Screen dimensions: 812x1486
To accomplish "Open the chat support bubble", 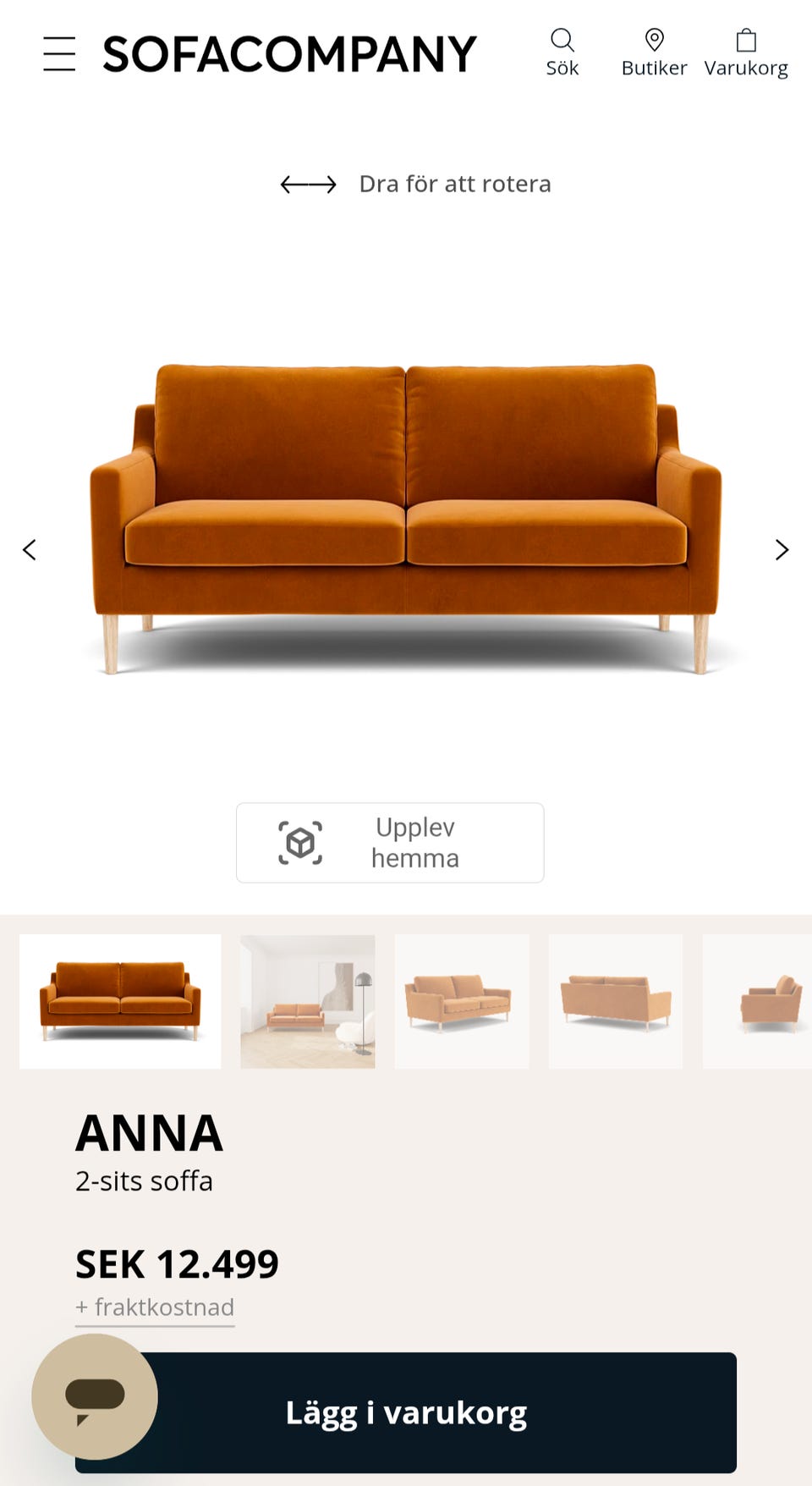I will point(95,1396).
